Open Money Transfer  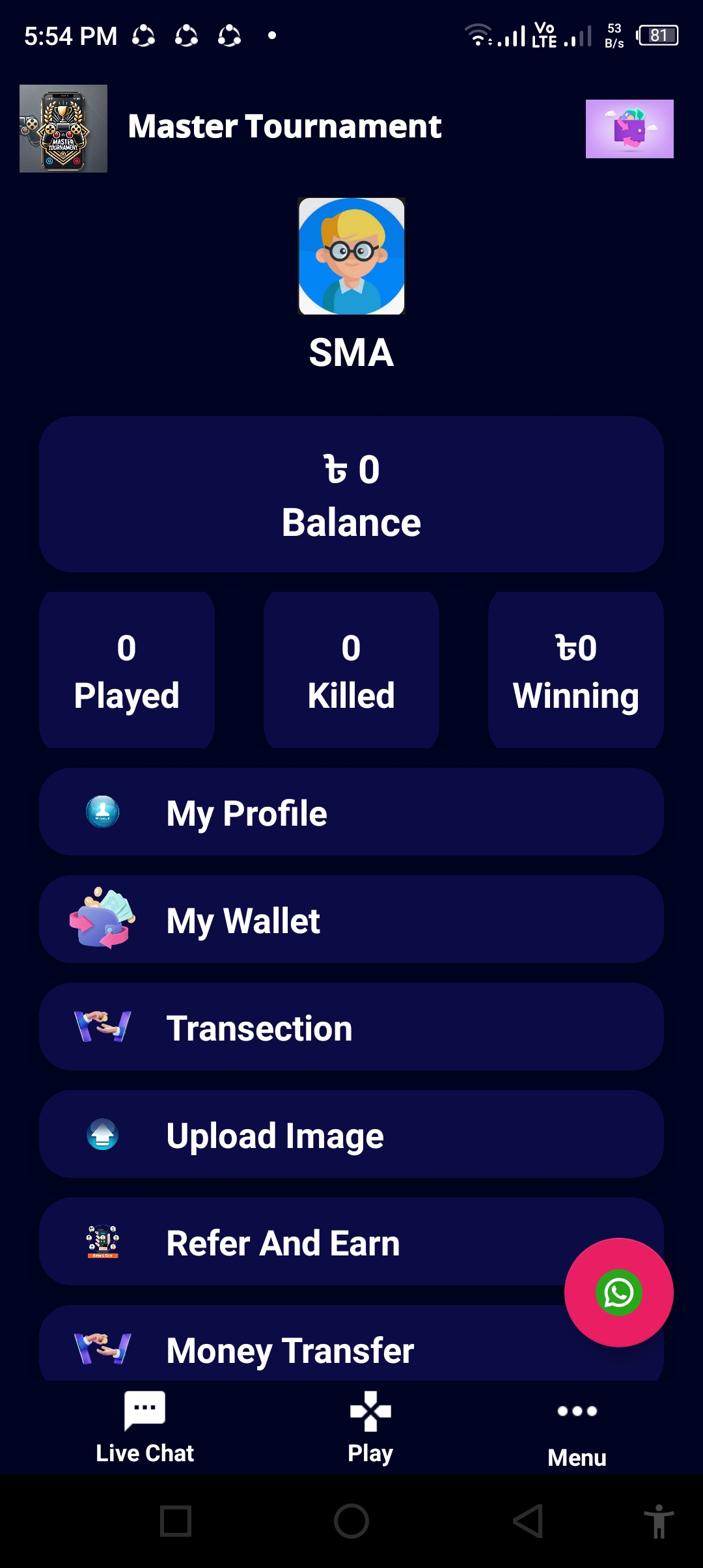tap(351, 1343)
